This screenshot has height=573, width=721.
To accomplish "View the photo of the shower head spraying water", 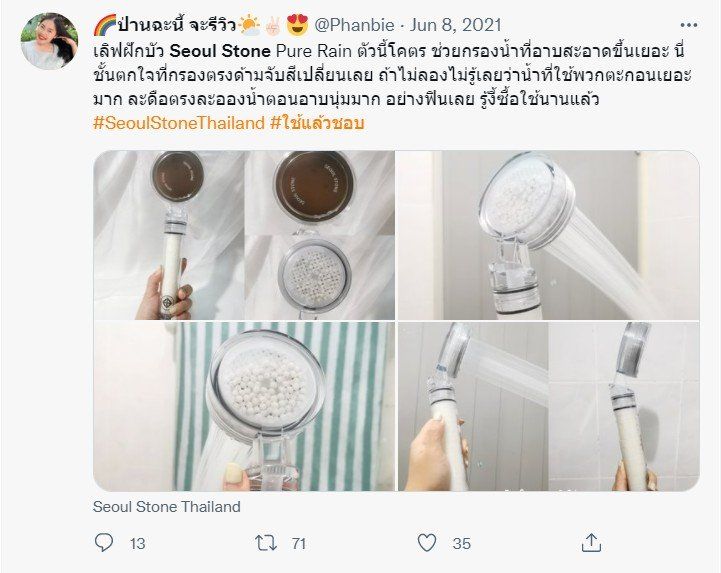I will point(548,234).
